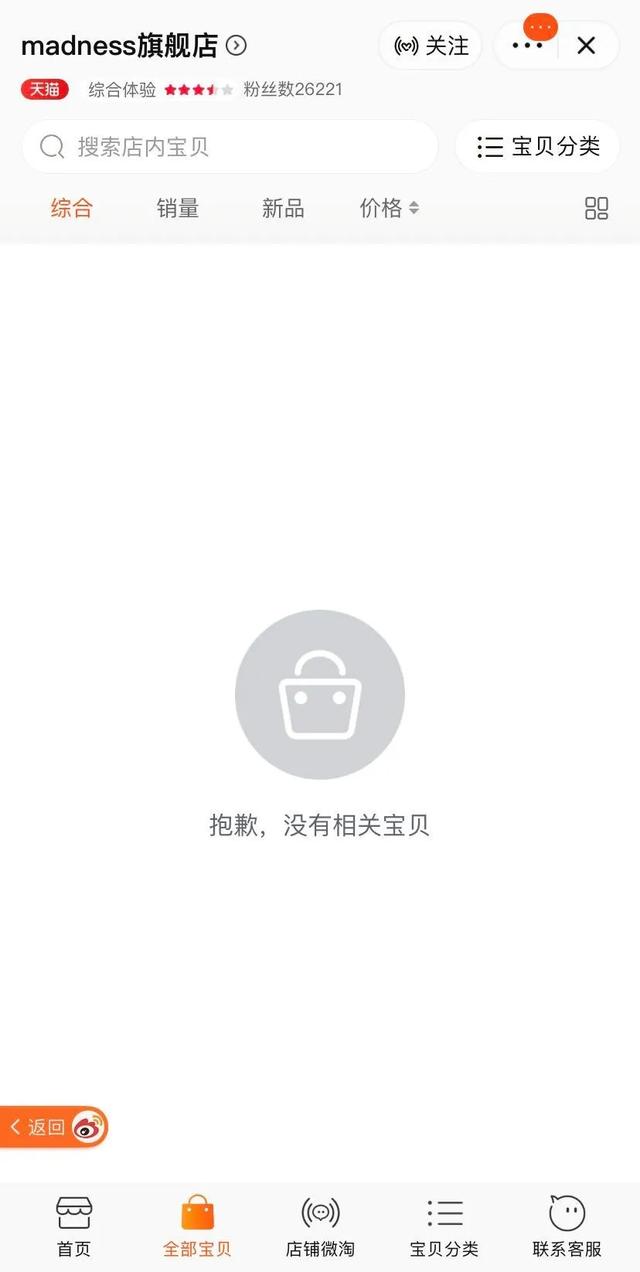Open 全部宝贝 bottom tab

point(197,1227)
